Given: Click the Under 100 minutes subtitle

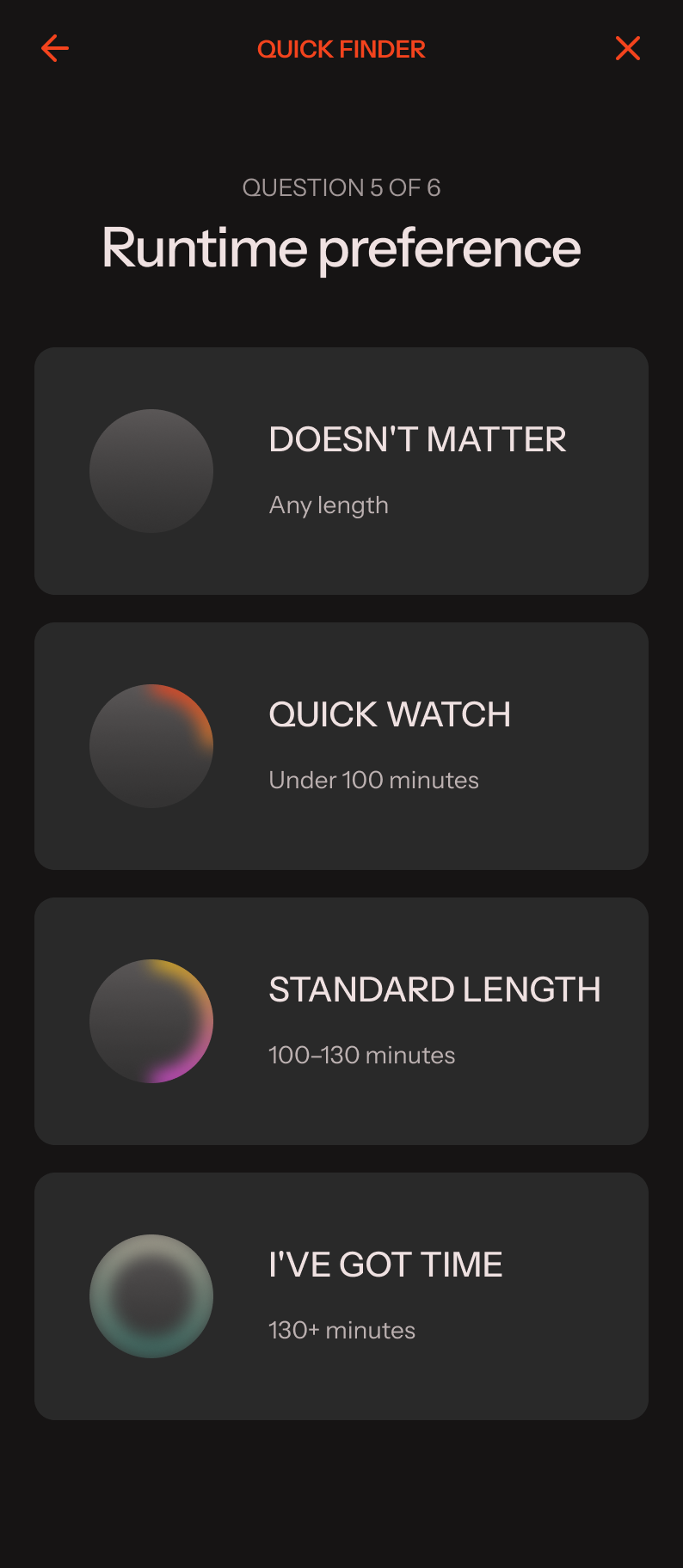Looking at the screenshot, I should point(373,781).
